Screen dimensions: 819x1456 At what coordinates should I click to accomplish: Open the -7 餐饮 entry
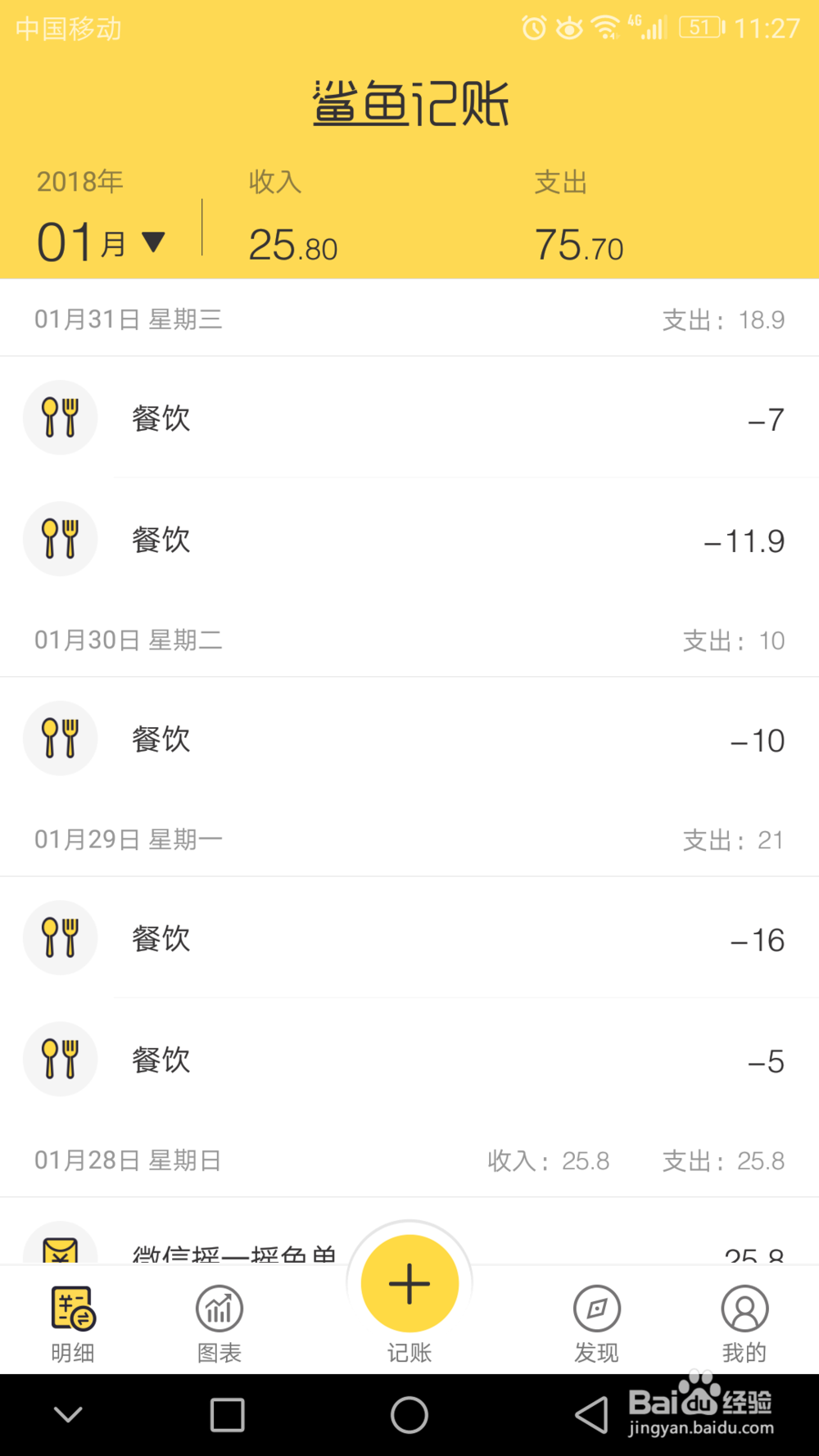pos(409,418)
